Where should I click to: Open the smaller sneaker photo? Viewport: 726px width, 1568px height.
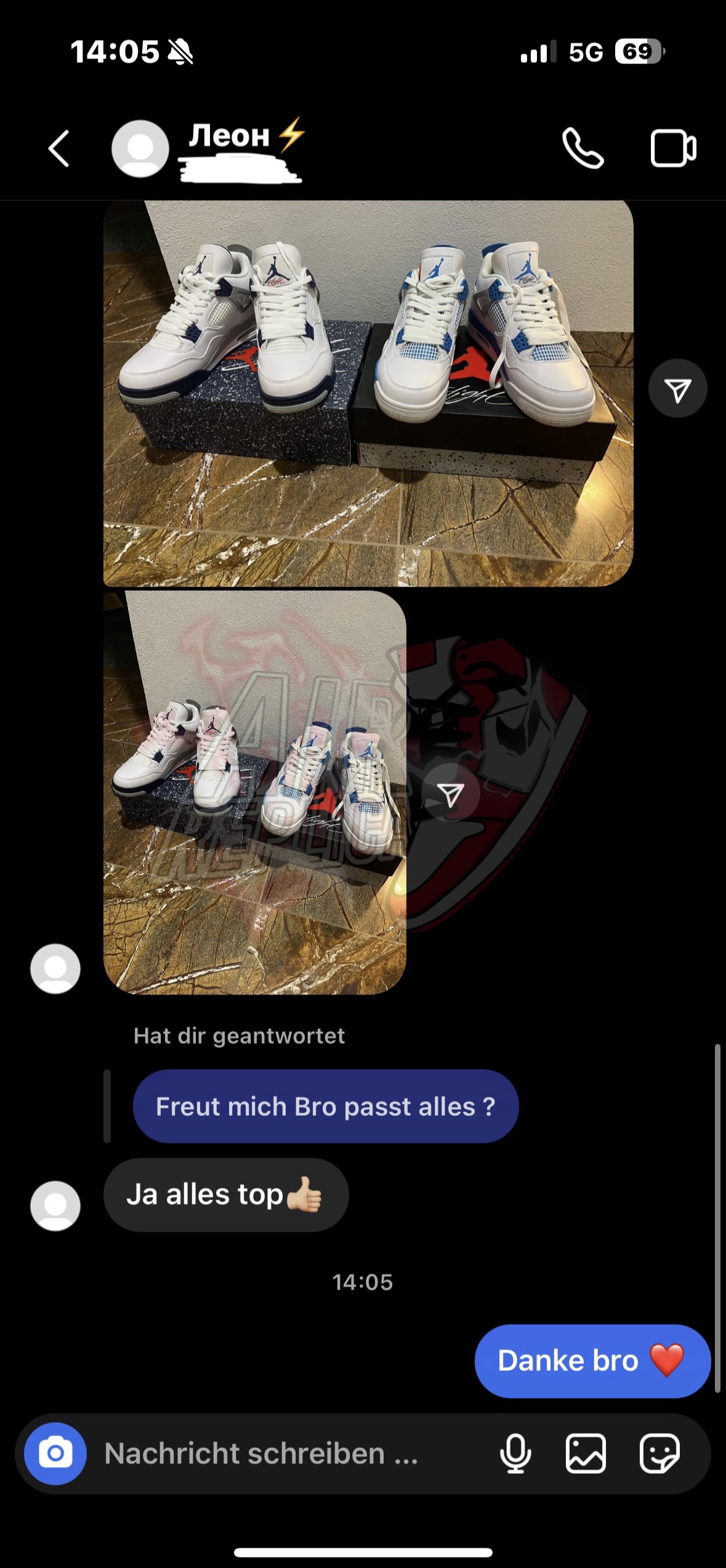[254, 792]
